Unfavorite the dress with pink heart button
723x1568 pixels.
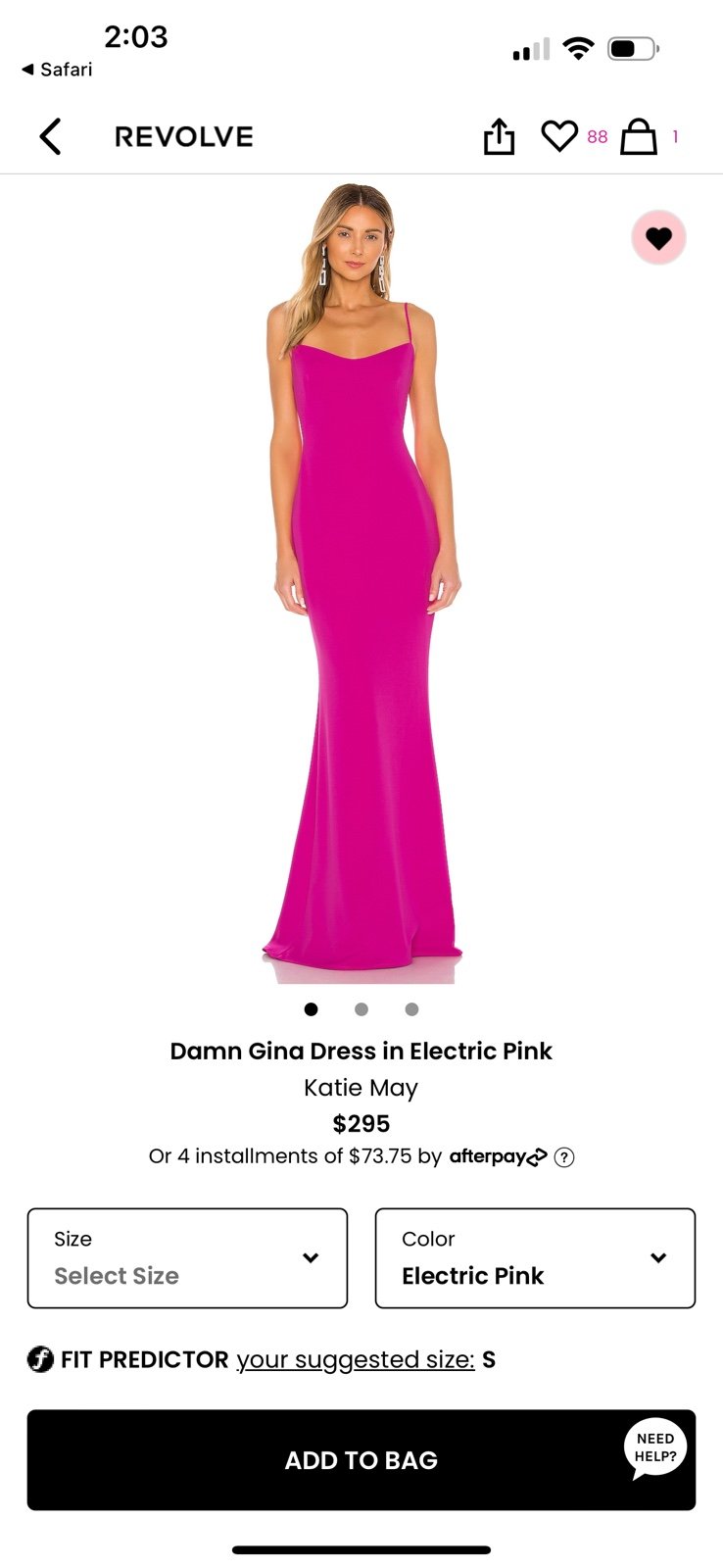(658, 238)
